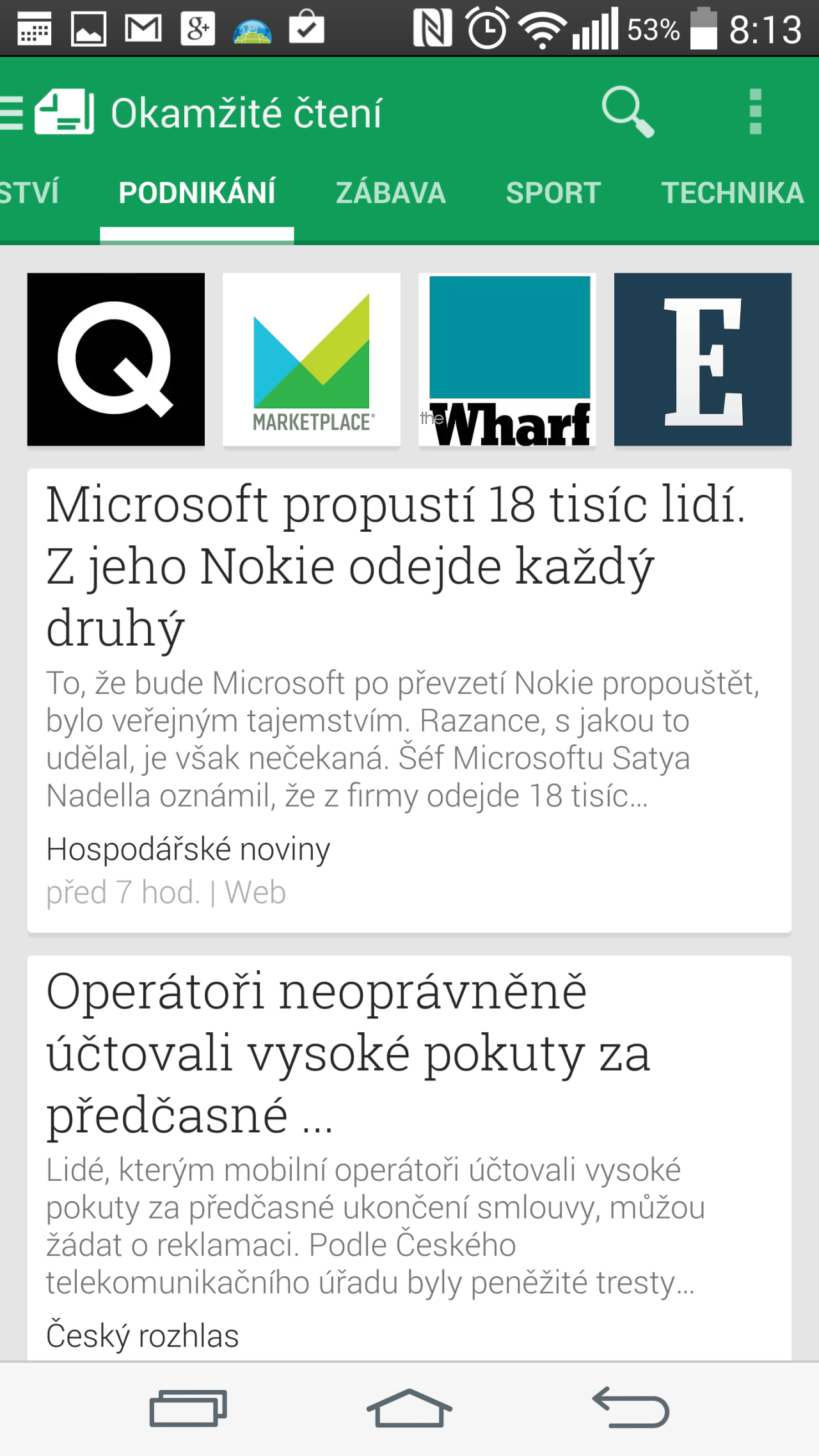The height and width of the screenshot is (1456, 819).
Task: Select the Podnikání tab
Action: pos(197,193)
